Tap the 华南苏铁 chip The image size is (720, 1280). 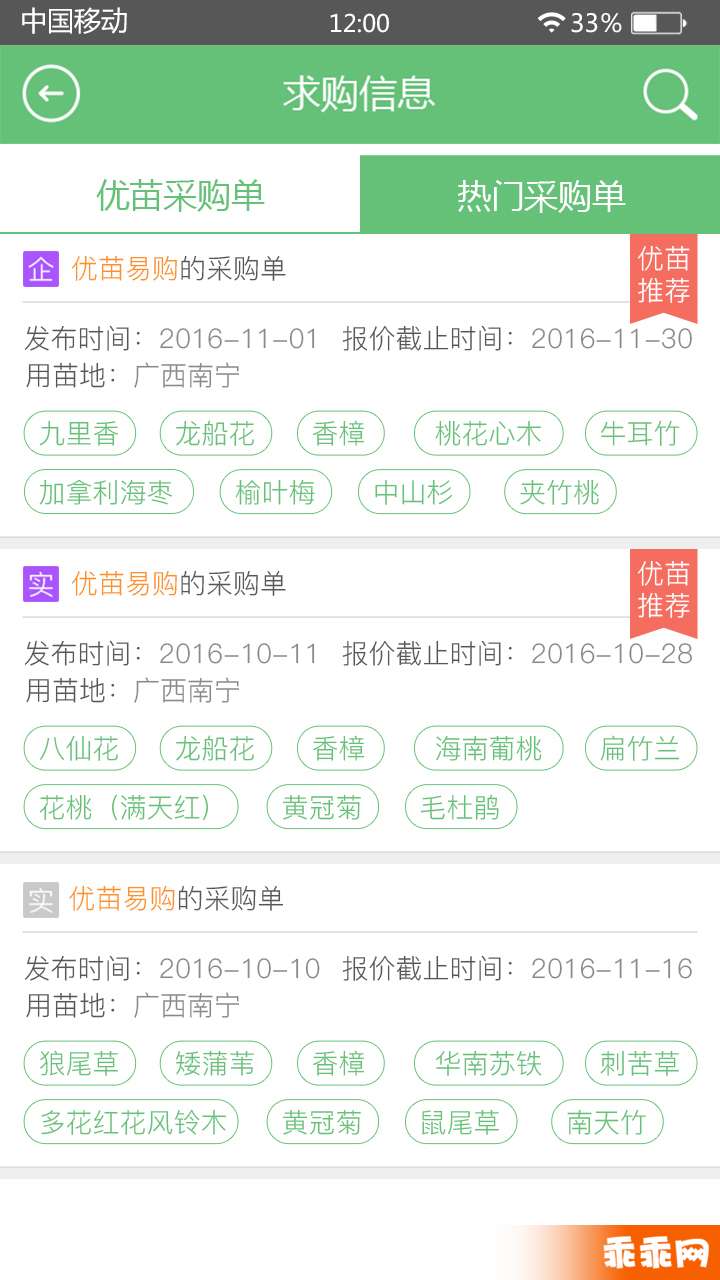489,1064
